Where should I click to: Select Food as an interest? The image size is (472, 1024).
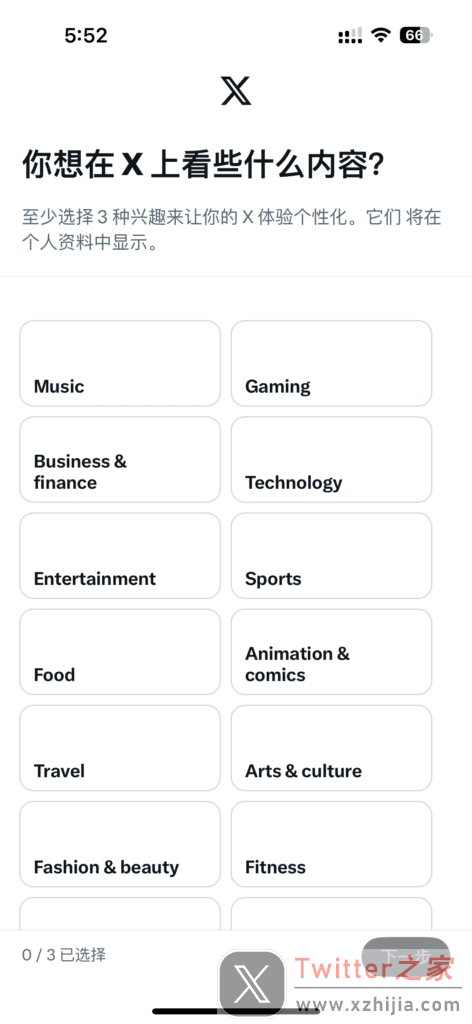(120, 652)
